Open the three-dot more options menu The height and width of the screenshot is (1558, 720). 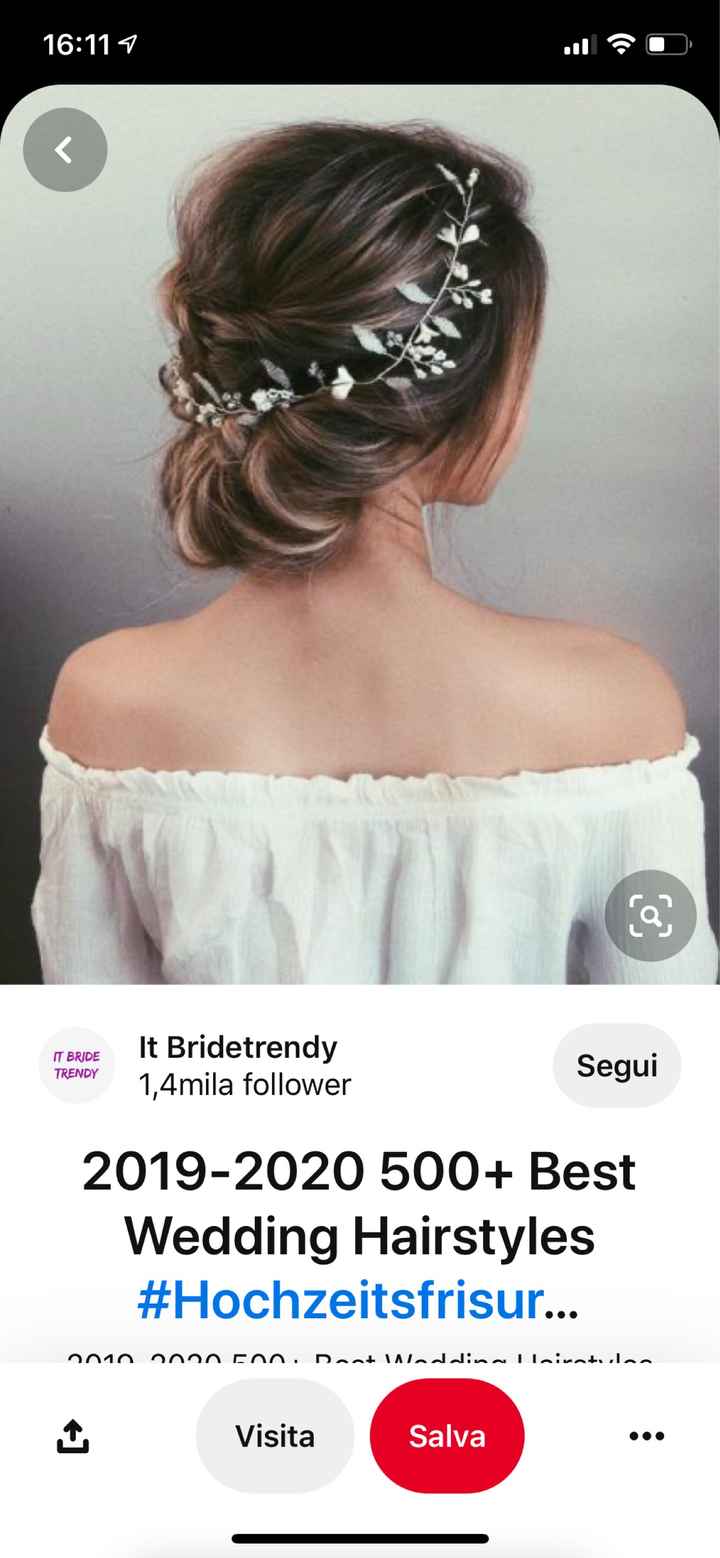click(646, 1436)
